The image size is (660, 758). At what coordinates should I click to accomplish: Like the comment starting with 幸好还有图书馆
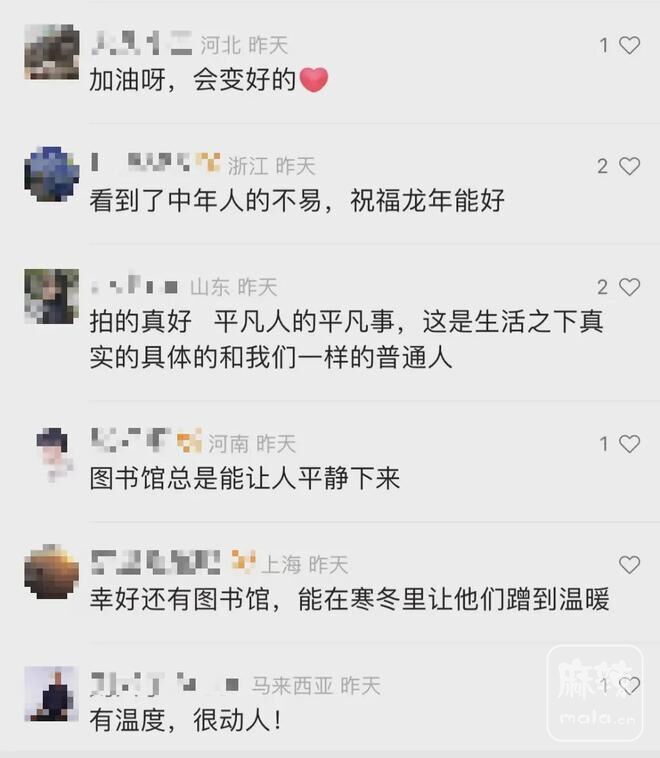coord(629,566)
